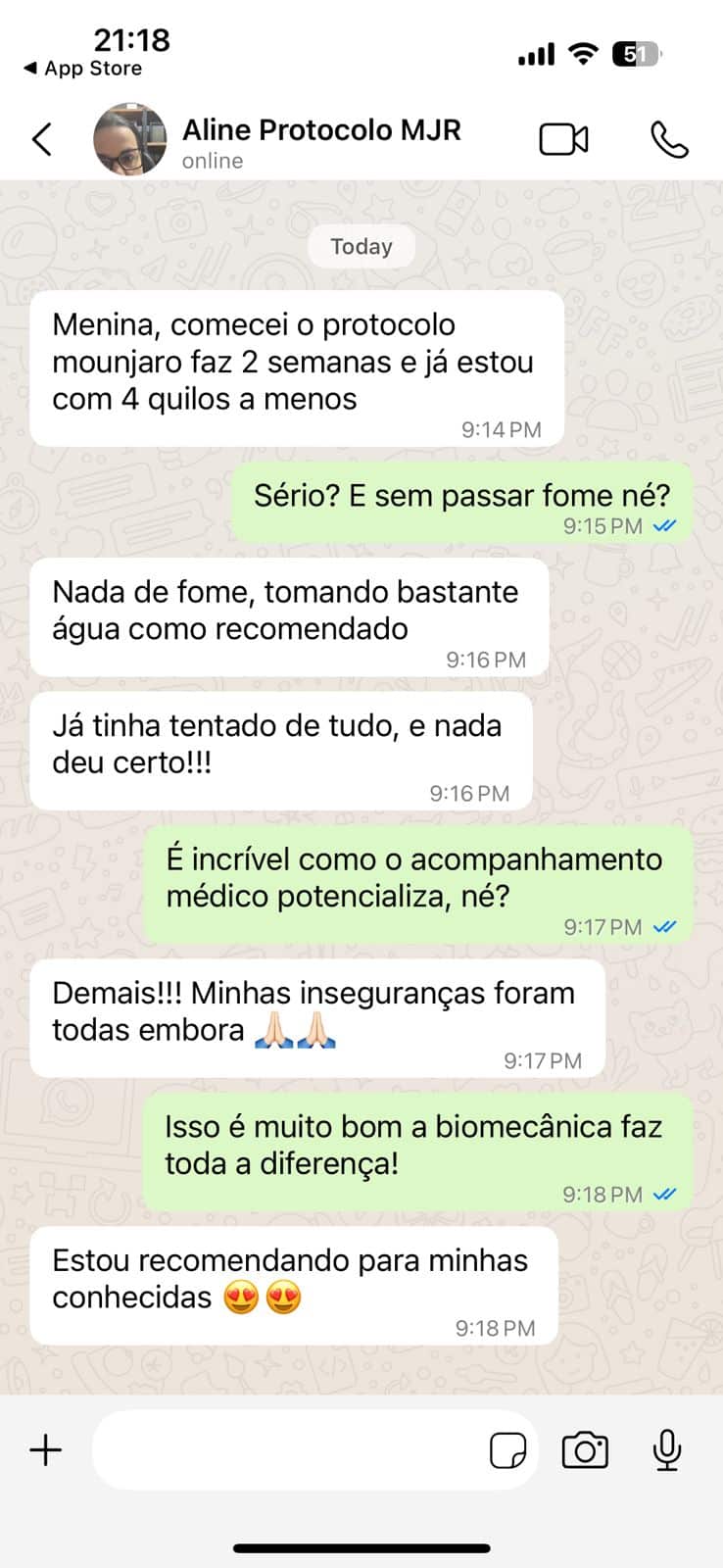View Aline's profile picture
This screenshot has height=1568, width=723.
[x=130, y=140]
